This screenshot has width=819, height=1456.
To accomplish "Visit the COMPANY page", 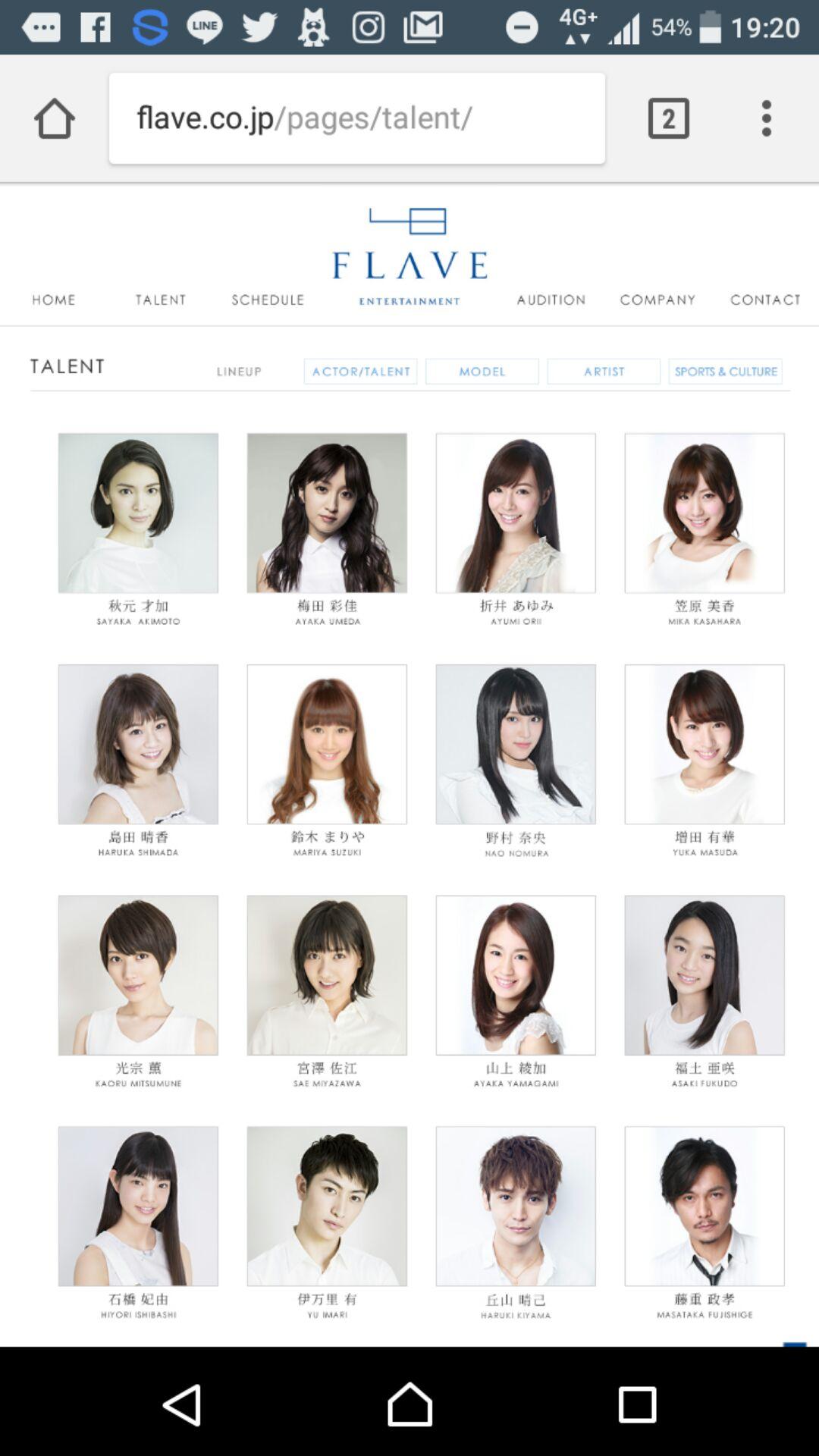I will click(657, 300).
